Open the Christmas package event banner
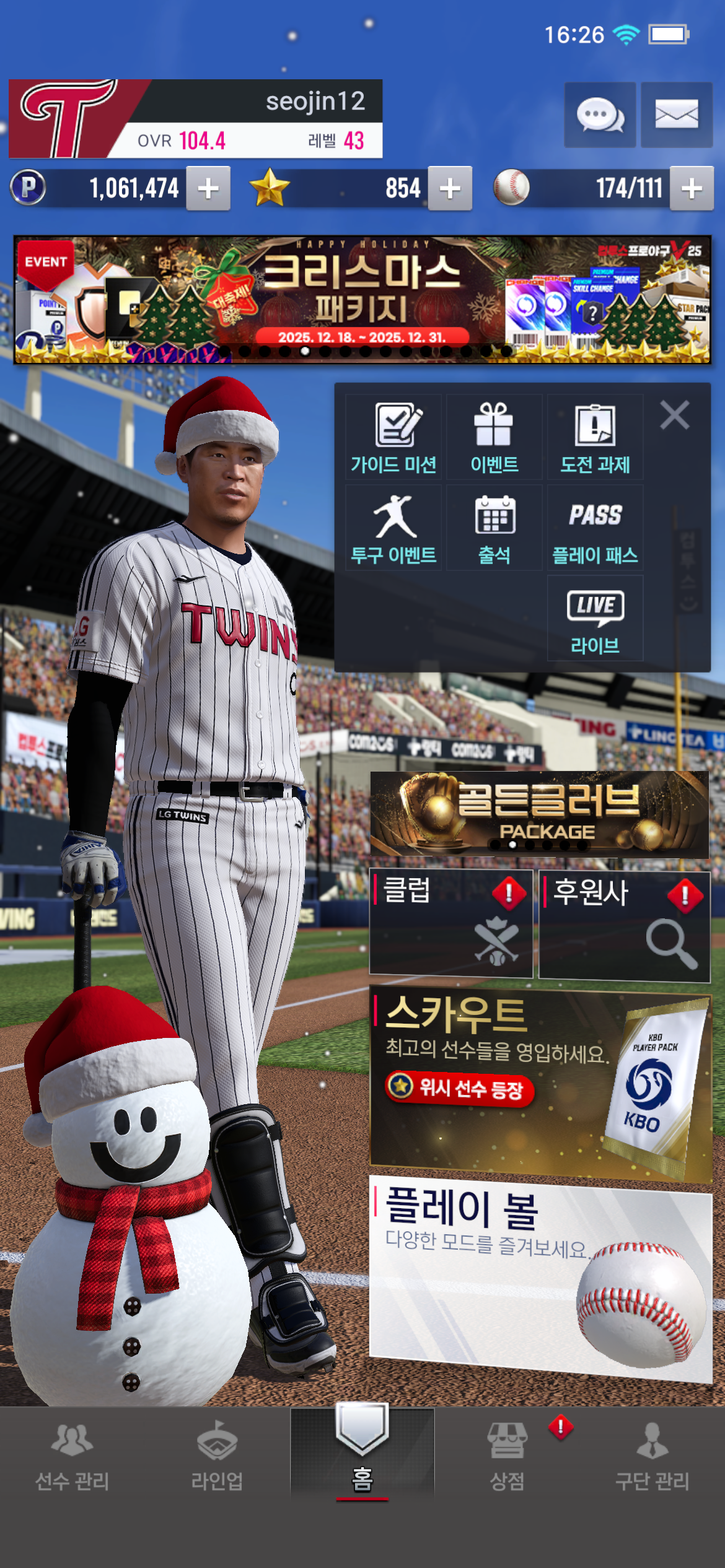 (x=362, y=299)
